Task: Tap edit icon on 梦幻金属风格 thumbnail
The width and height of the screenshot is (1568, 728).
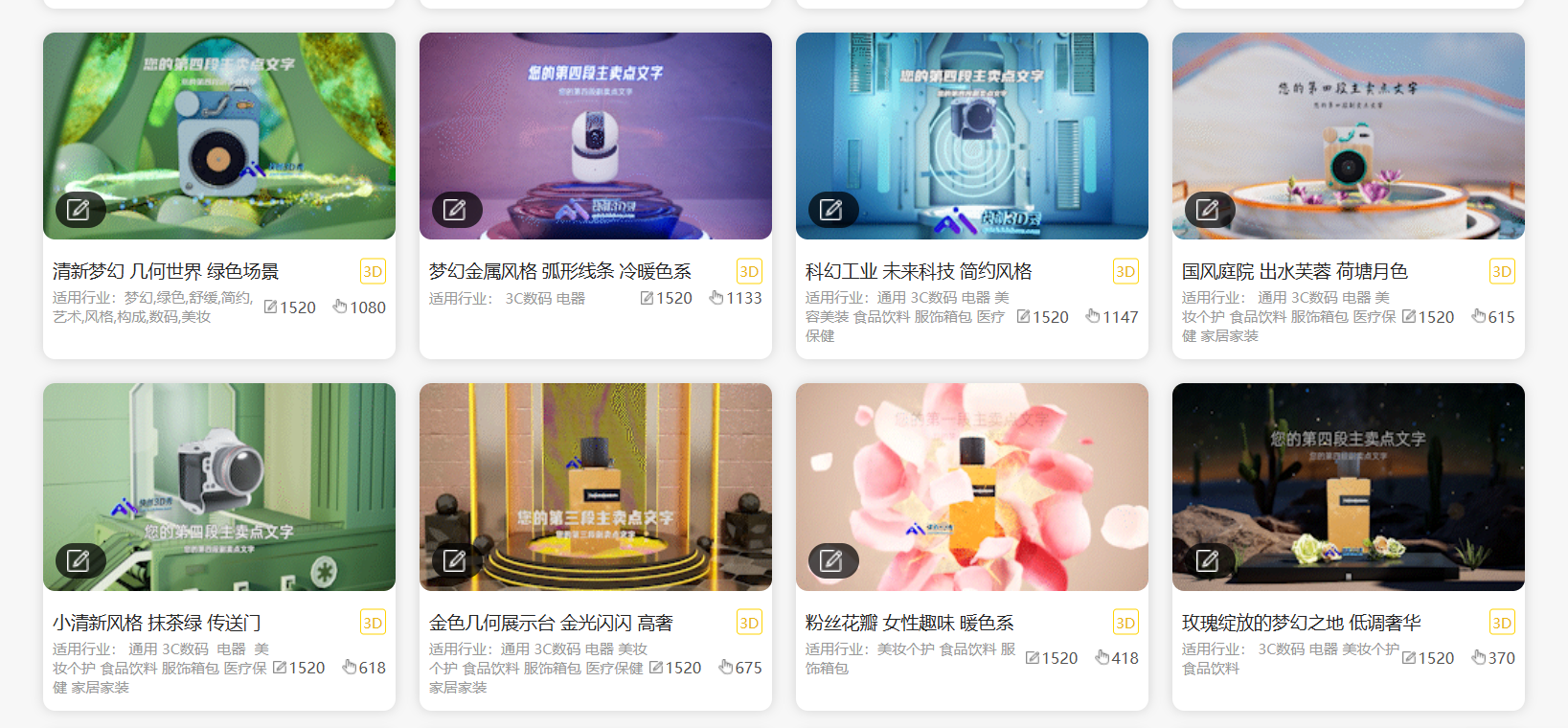Action: (x=456, y=209)
